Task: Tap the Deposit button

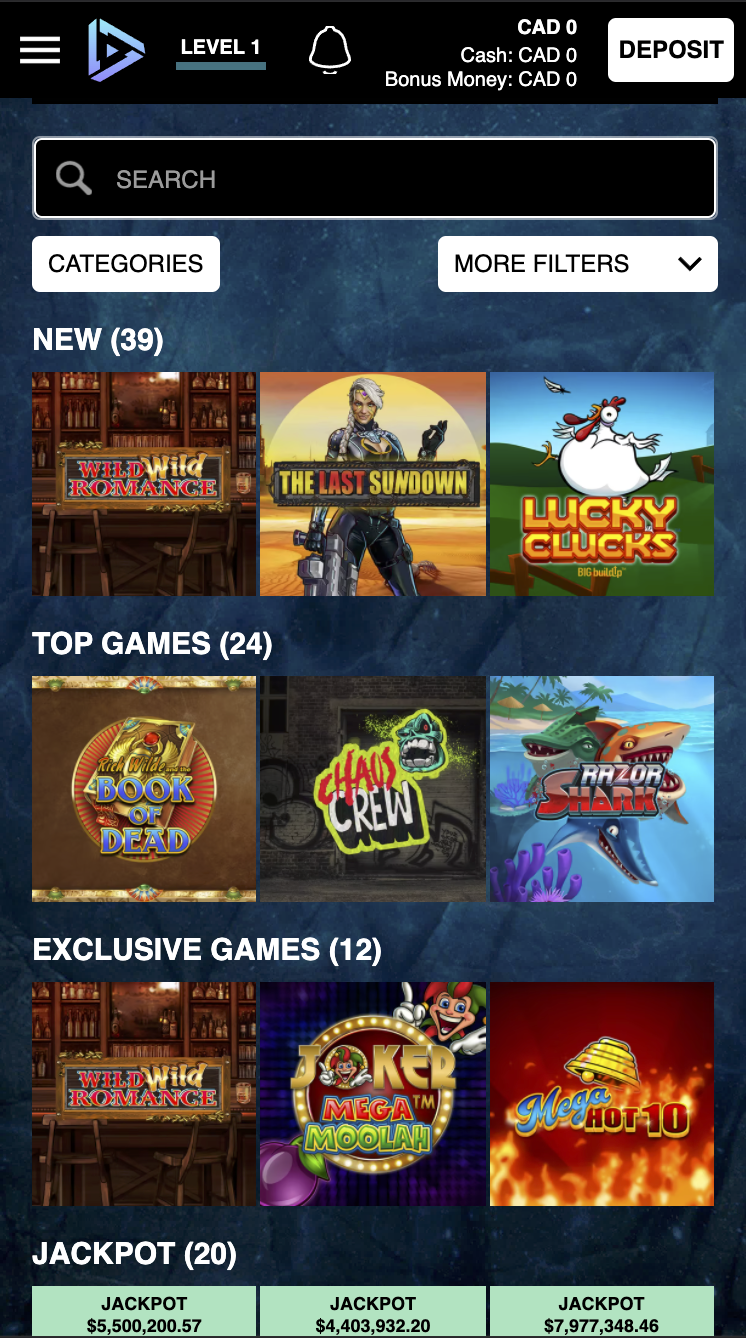Action: (x=671, y=50)
